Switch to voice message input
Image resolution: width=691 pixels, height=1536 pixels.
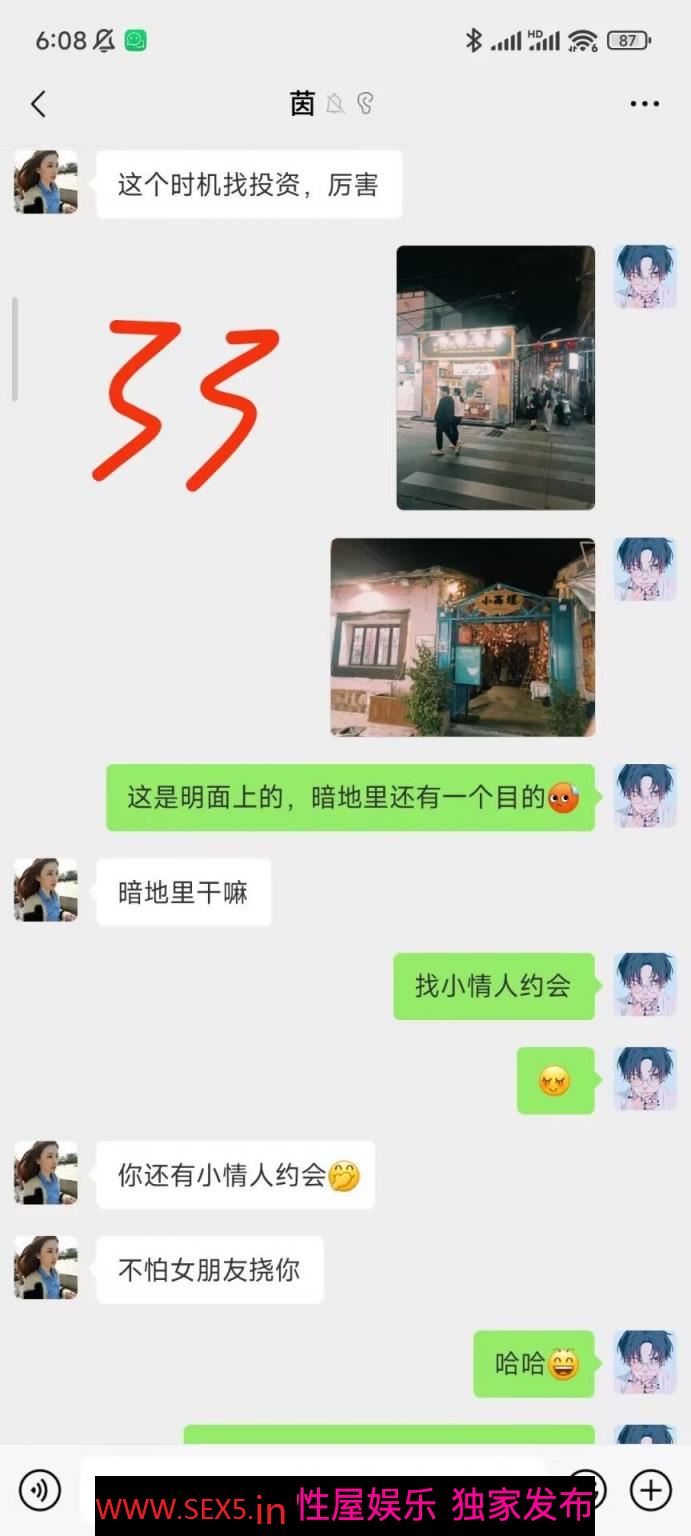point(40,1490)
